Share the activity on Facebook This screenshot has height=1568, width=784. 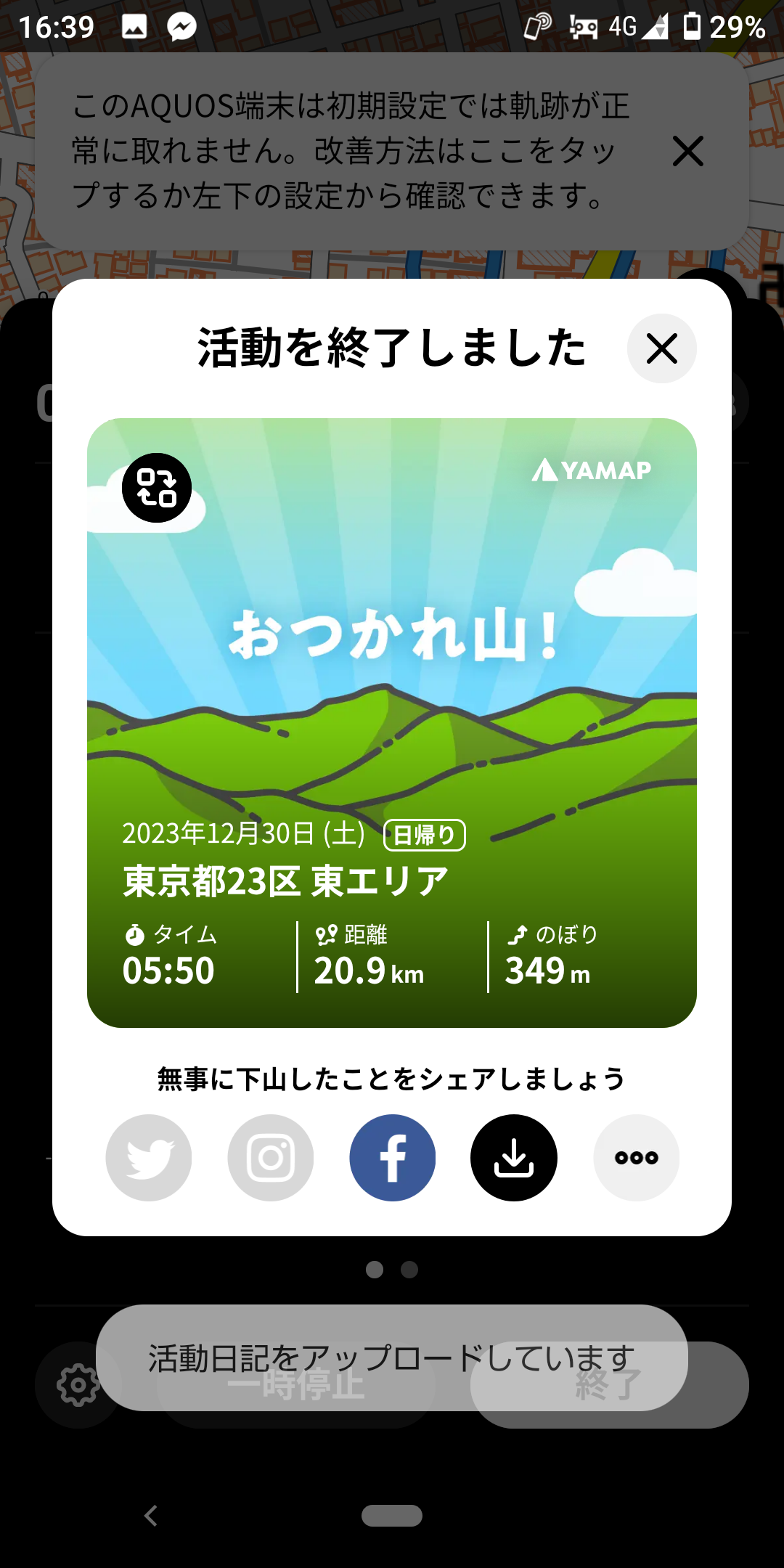[393, 1157]
